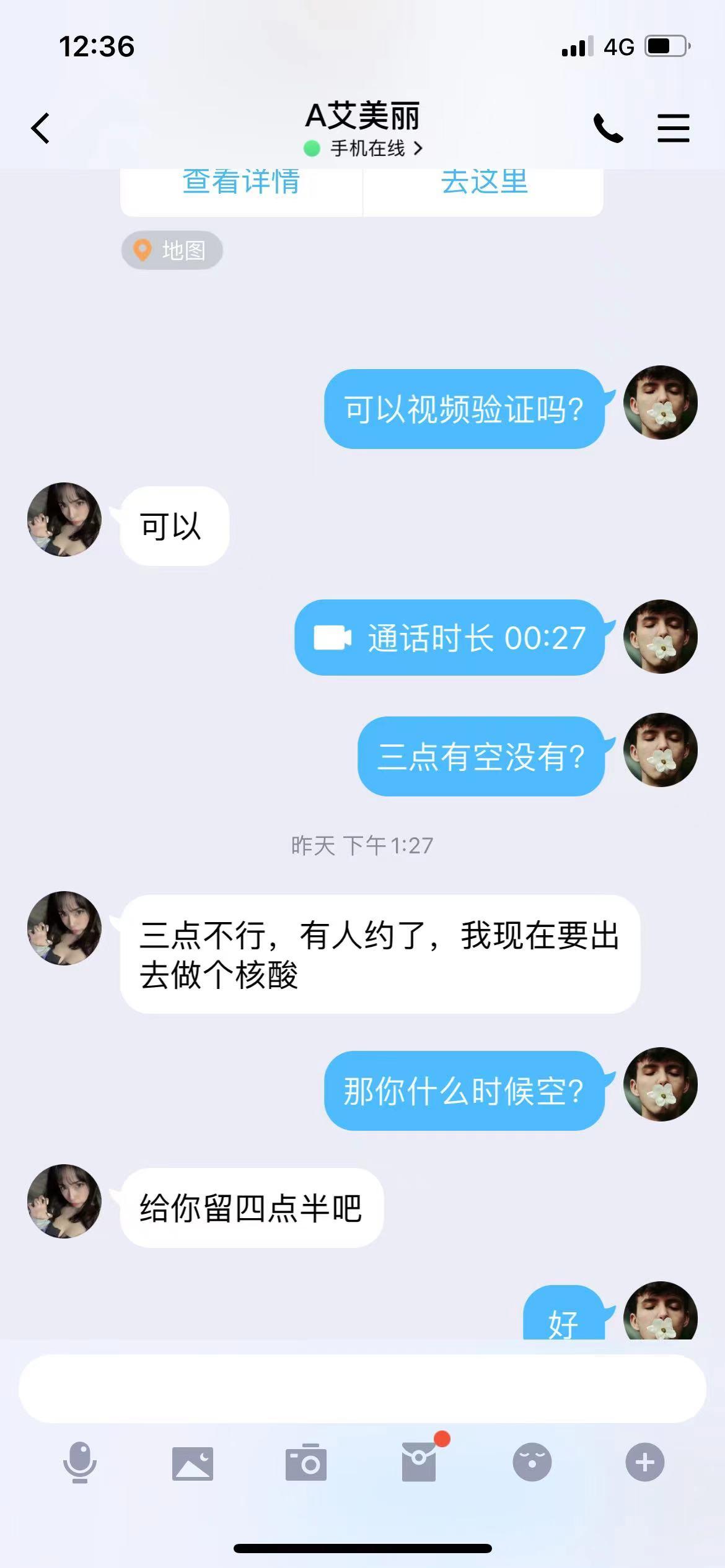Tap 查看详情 on the location card

(241, 185)
